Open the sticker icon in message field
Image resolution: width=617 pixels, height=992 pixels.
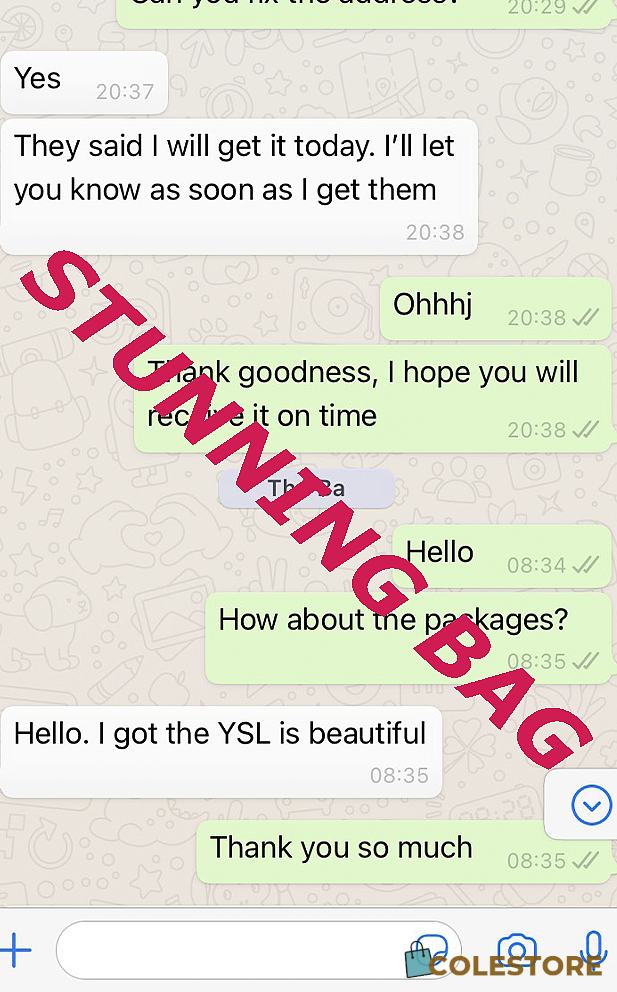433,950
